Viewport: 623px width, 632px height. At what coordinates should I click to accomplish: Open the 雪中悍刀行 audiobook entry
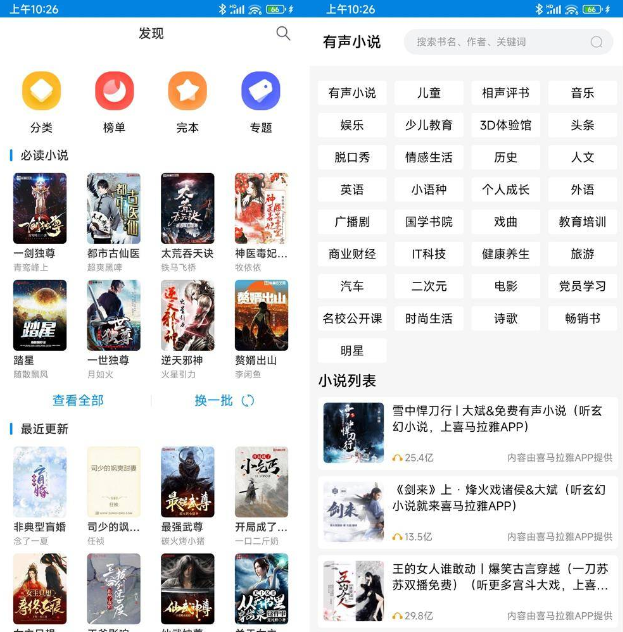pos(469,432)
